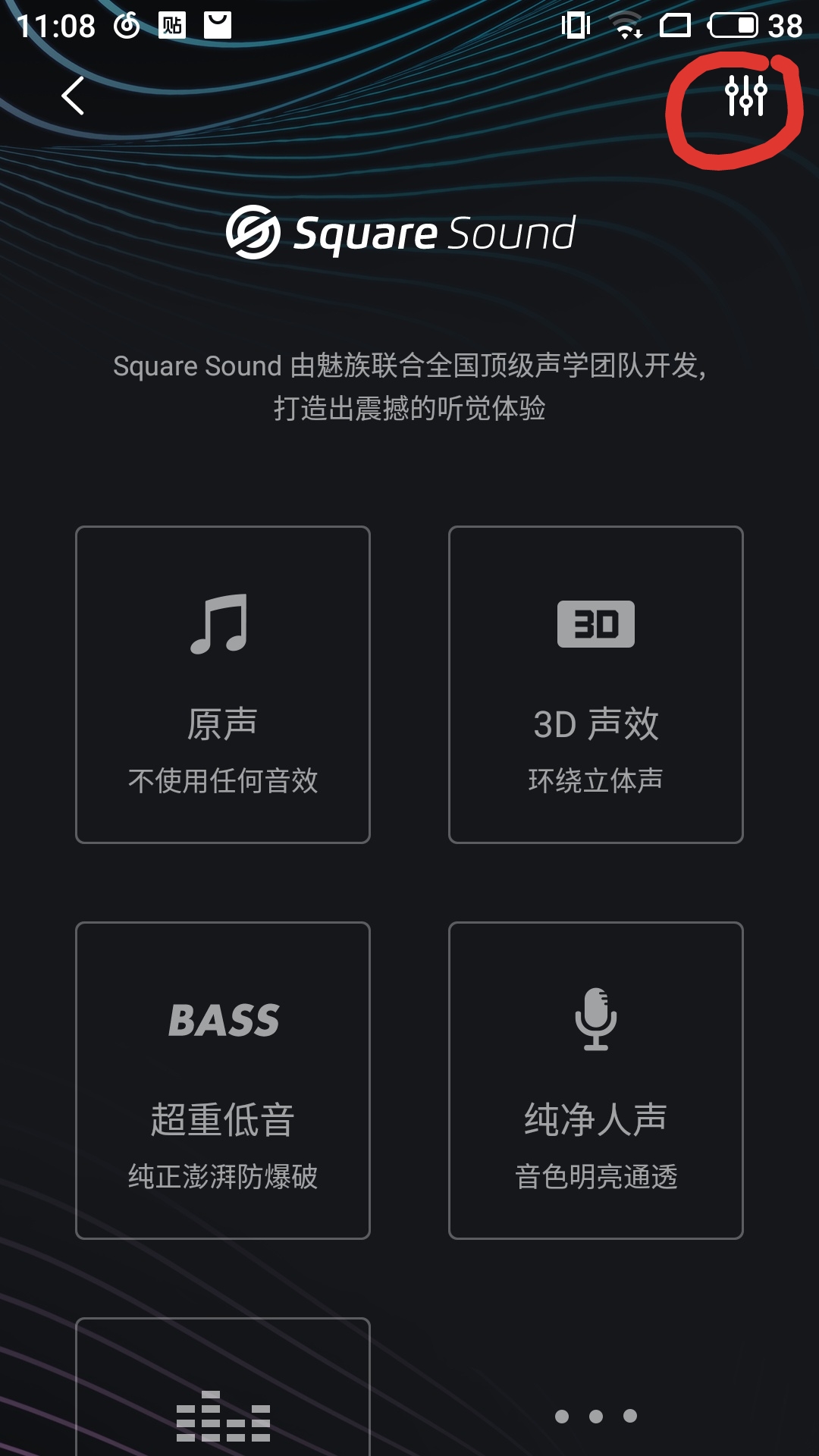Viewport: 819px width, 1456px height.
Task: Open the partially visible equalizer bars card
Action: (223, 1387)
